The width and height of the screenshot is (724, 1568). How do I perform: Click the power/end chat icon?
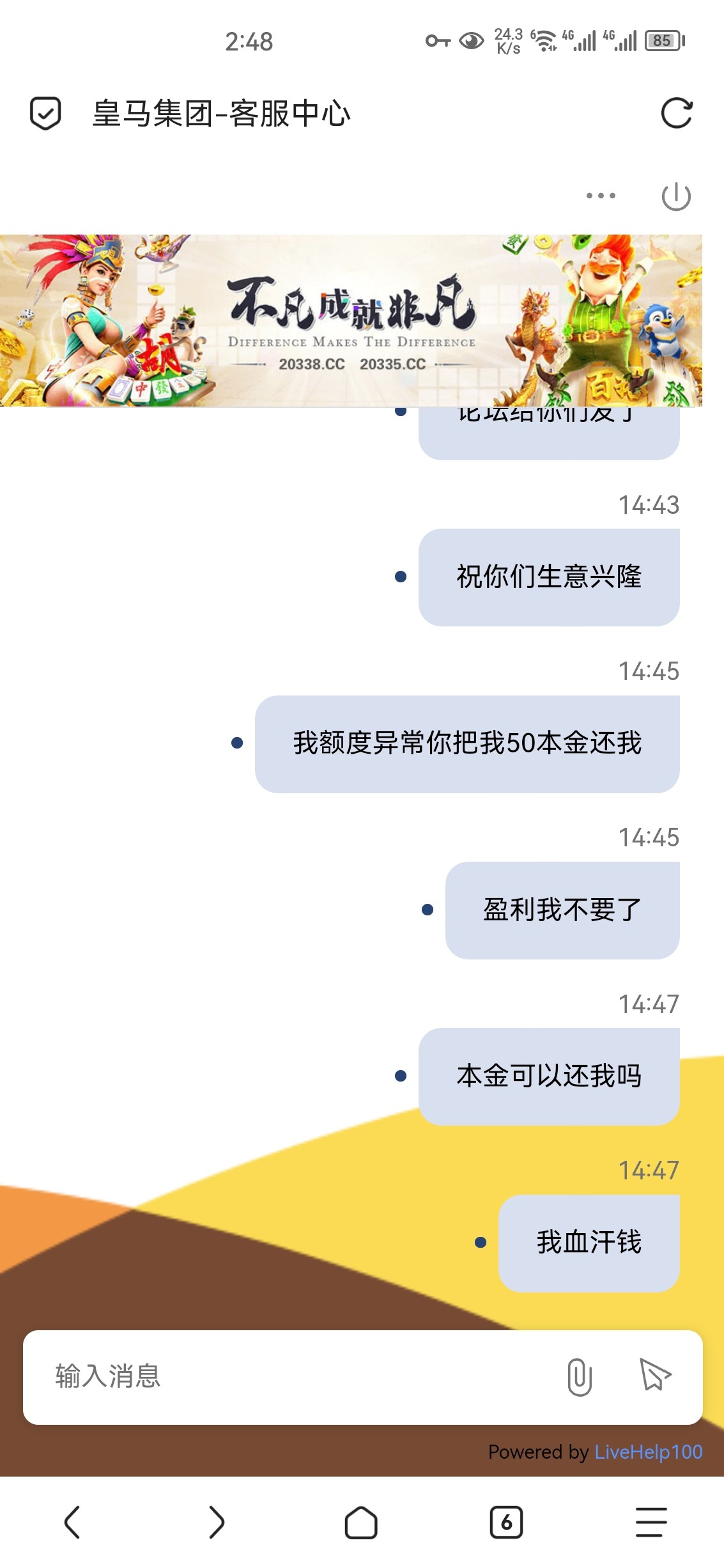pos(677,197)
